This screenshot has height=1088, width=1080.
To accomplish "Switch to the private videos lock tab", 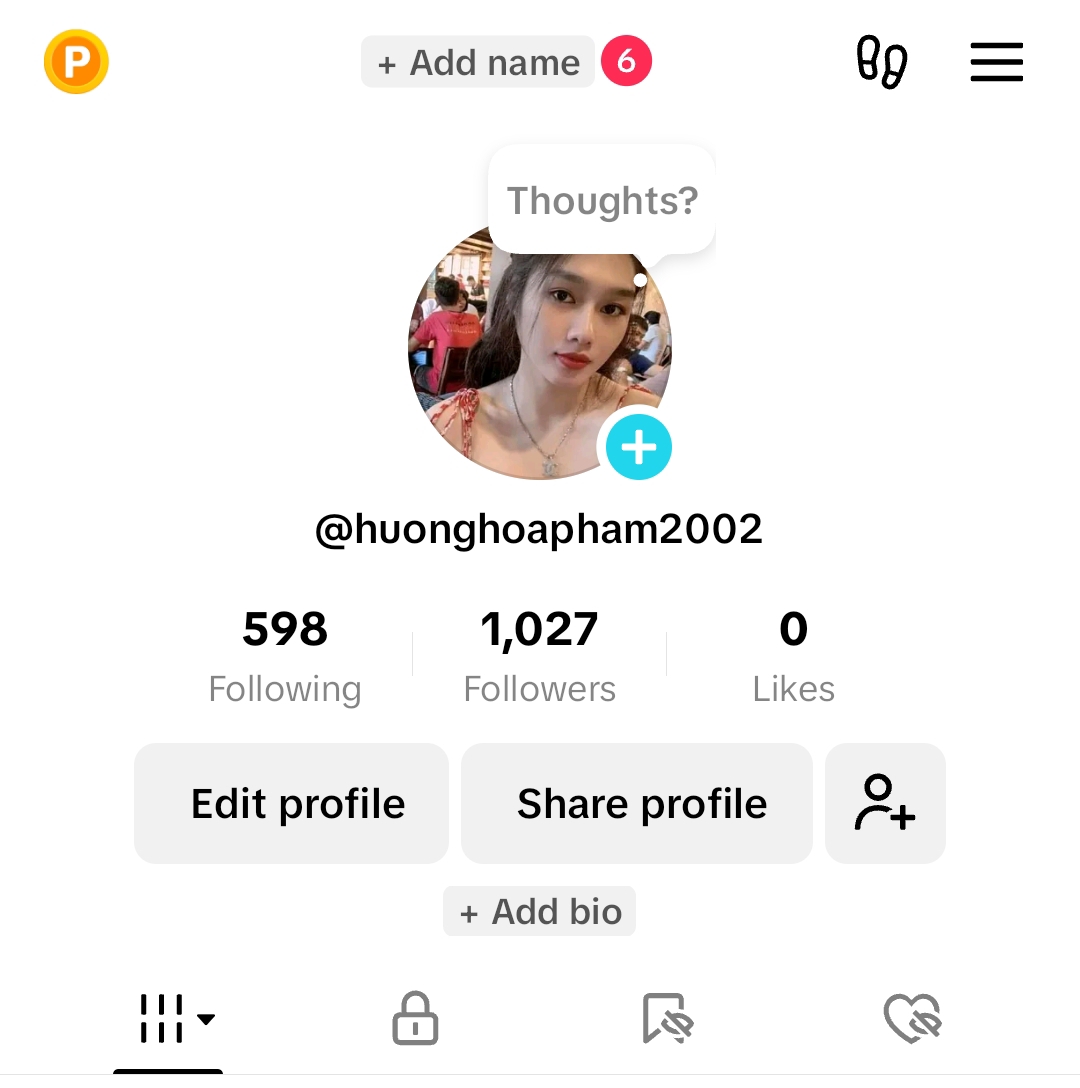I will [415, 1019].
